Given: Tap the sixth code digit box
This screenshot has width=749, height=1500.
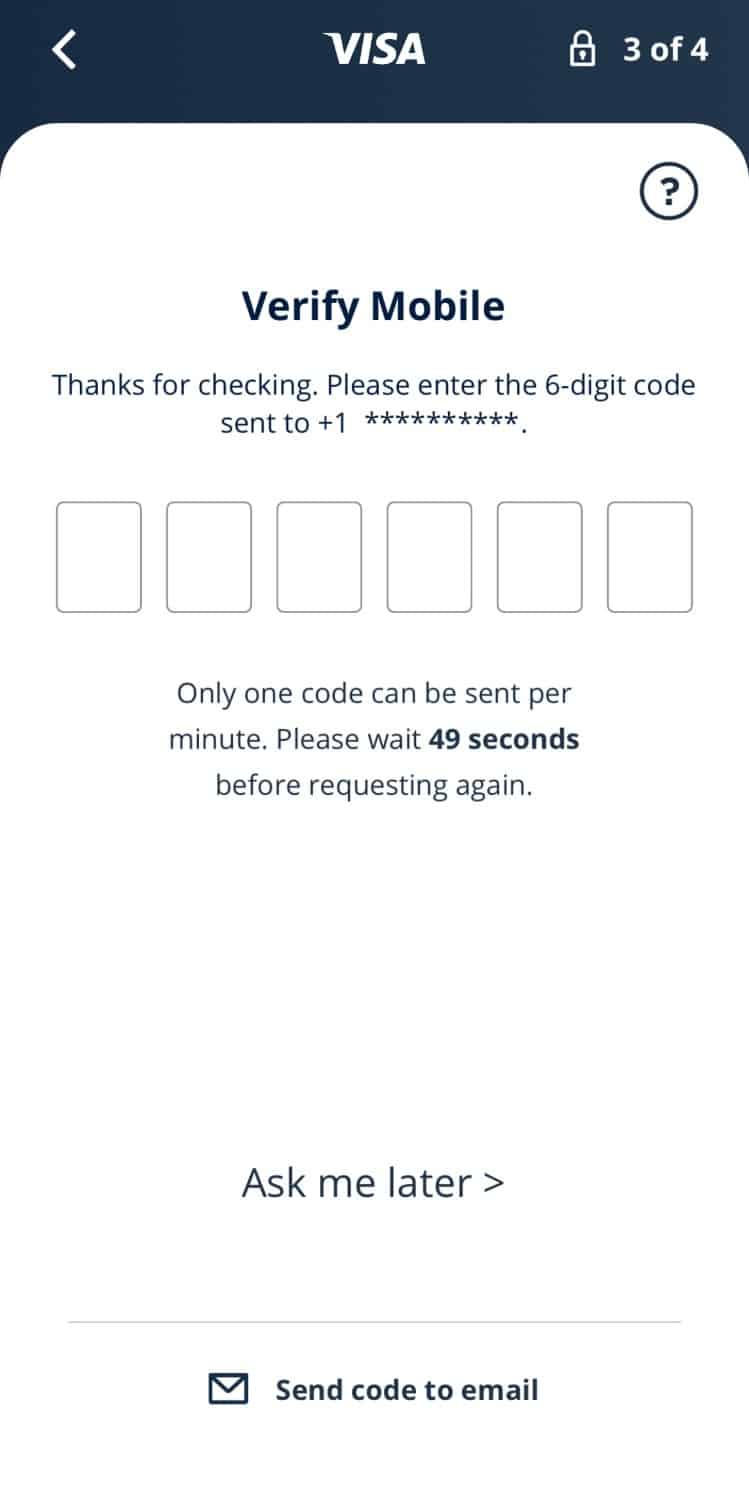Looking at the screenshot, I should pos(650,557).
